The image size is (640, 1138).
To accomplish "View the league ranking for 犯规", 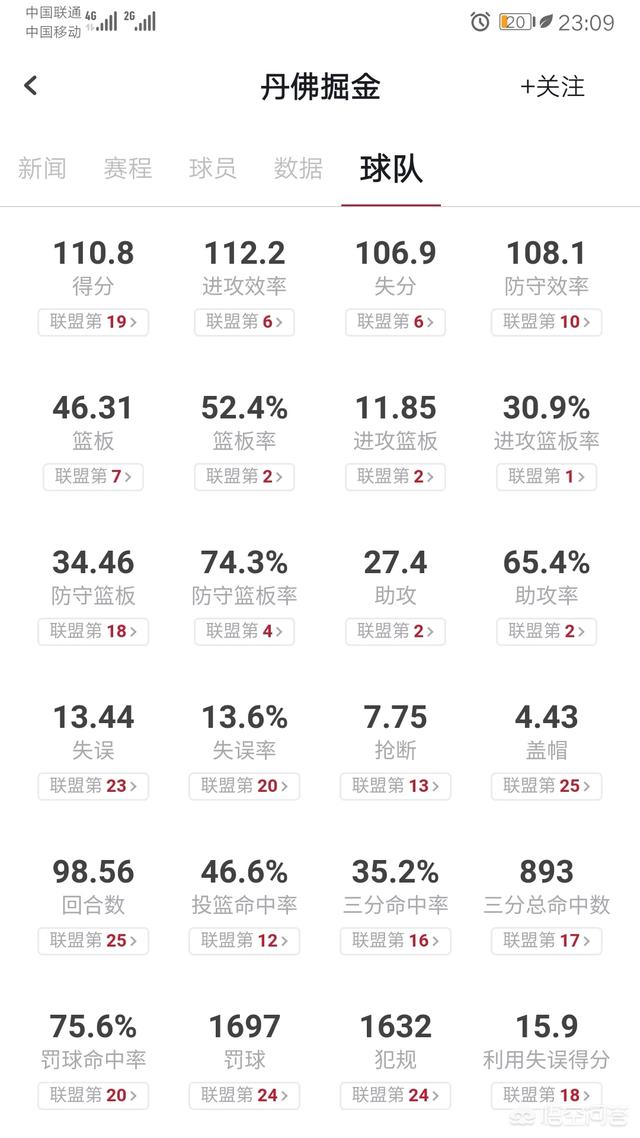I will coord(395,1095).
